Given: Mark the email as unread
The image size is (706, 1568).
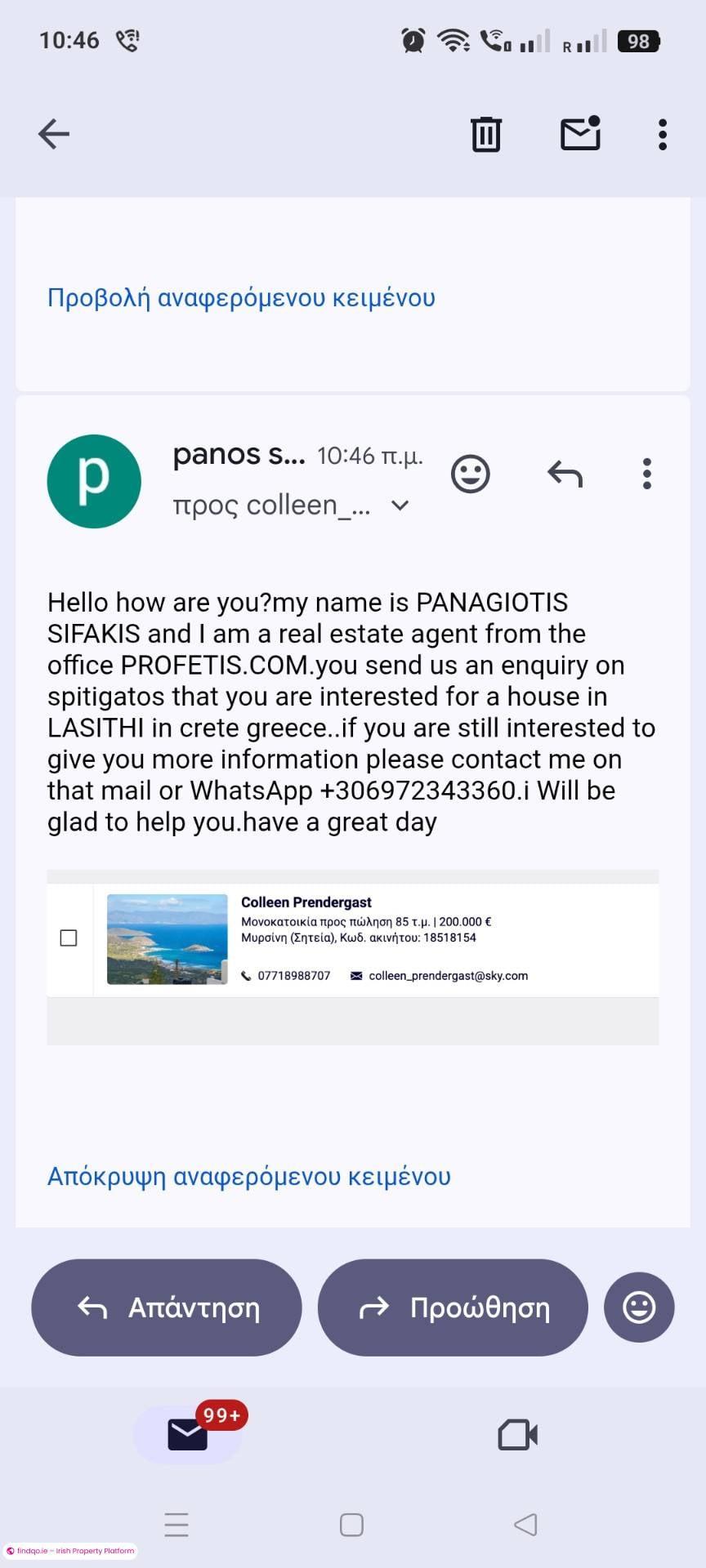Looking at the screenshot, I should (581, 134).
